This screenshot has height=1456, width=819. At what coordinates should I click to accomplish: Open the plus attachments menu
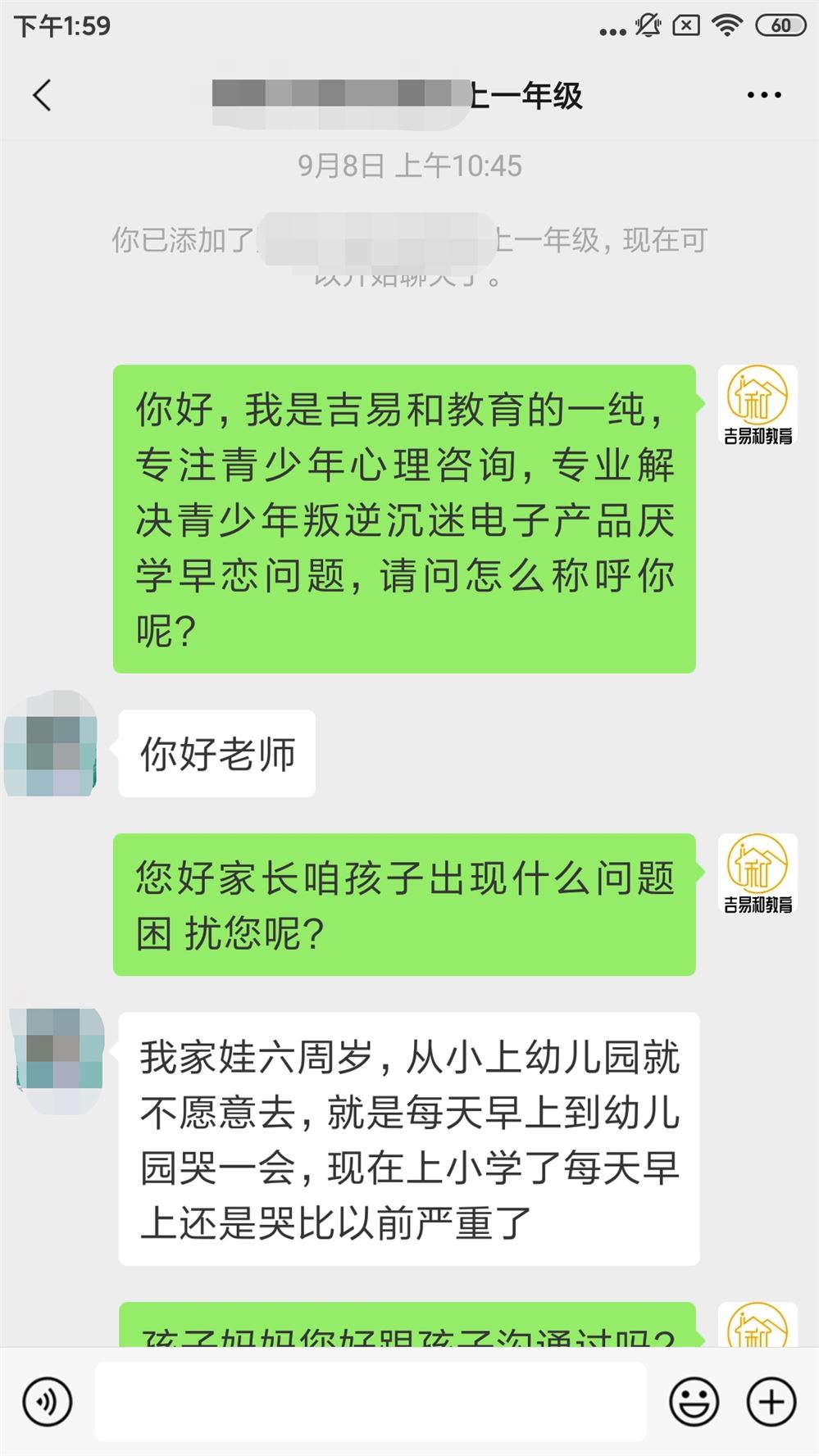coord(771,1402)
